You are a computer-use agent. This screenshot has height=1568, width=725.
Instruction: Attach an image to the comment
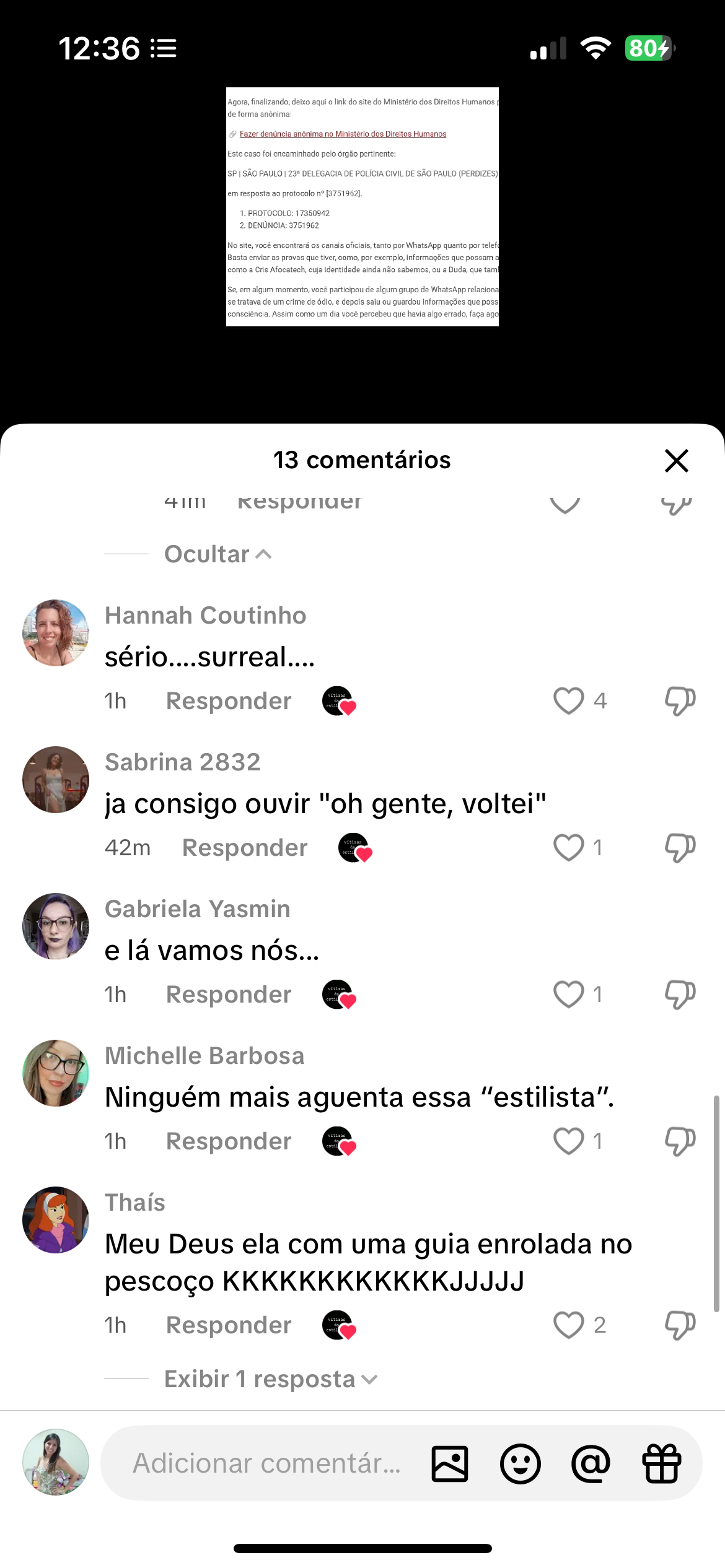tap(450, 1464)
